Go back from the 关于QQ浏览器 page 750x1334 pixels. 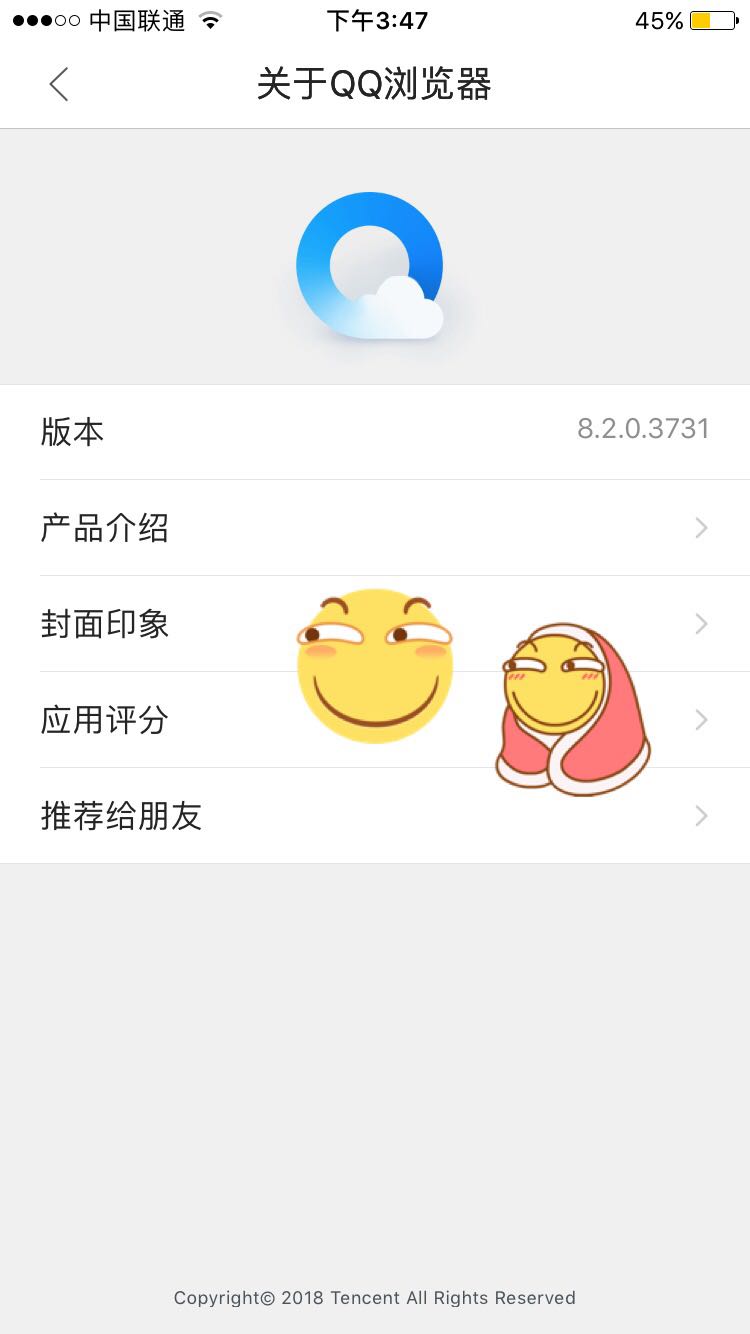click(59, 85)
